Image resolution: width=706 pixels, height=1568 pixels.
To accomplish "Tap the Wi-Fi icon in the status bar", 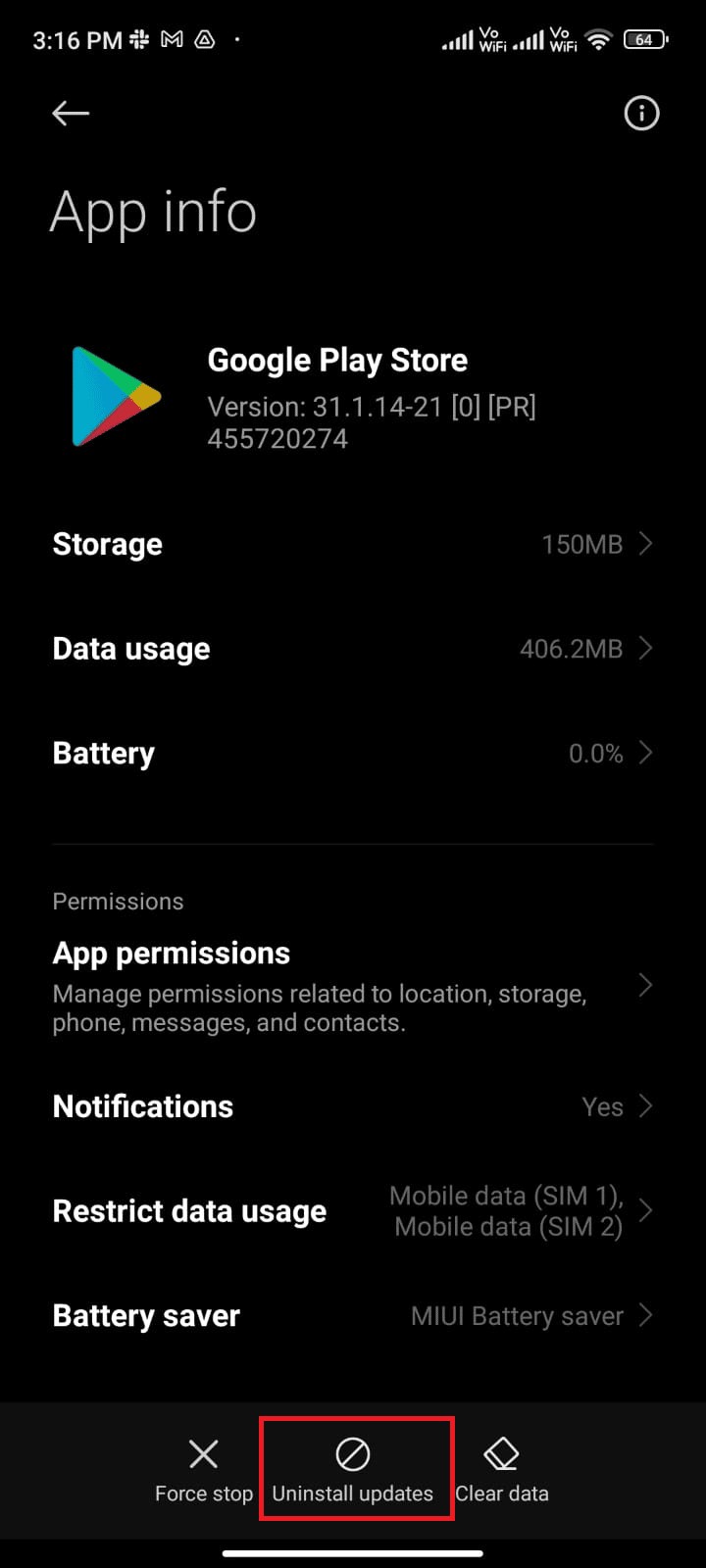I will pos(598,39).
